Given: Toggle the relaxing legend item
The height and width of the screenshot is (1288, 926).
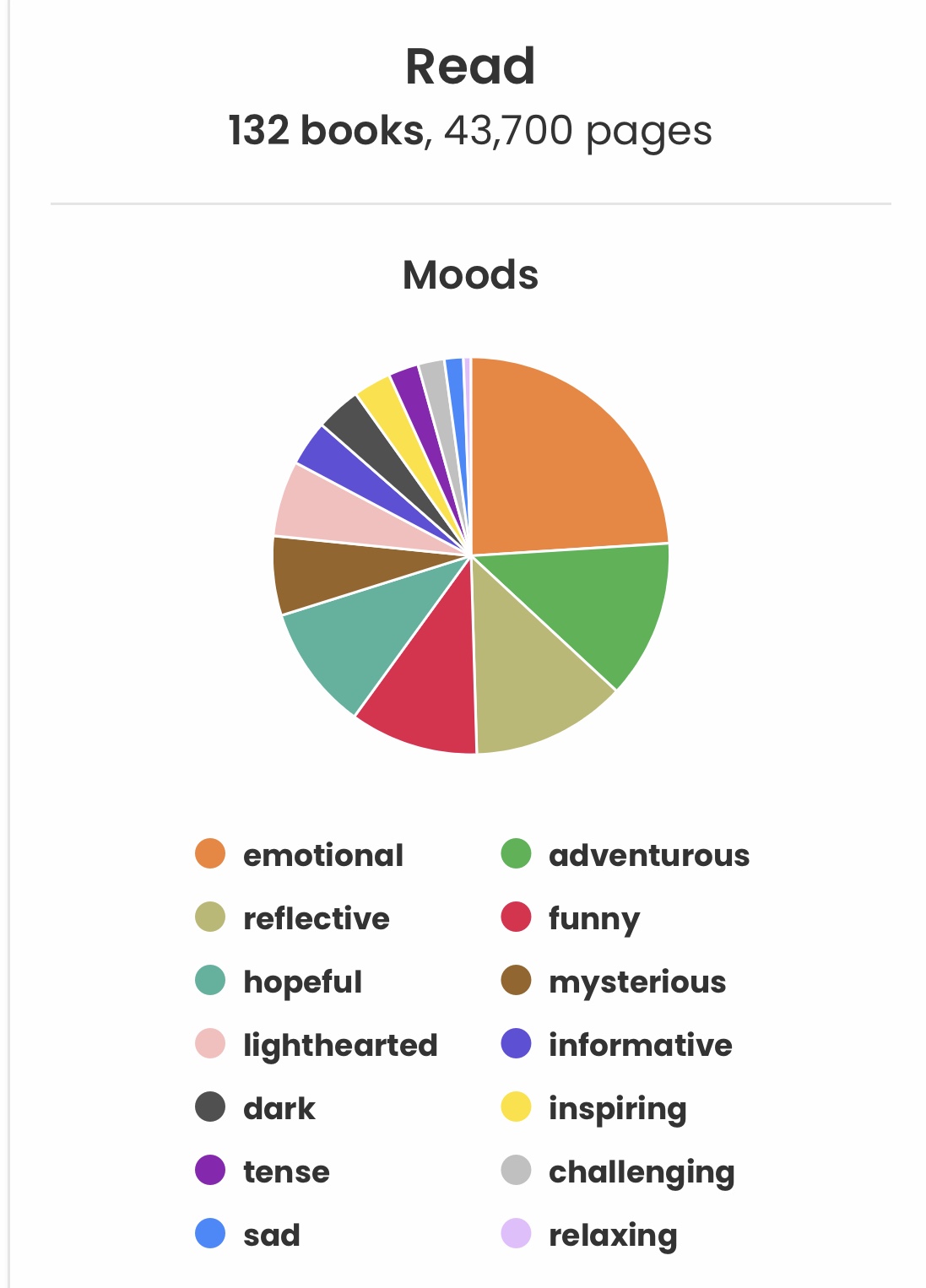Looking at the screenshot, I should (589, 1234).
